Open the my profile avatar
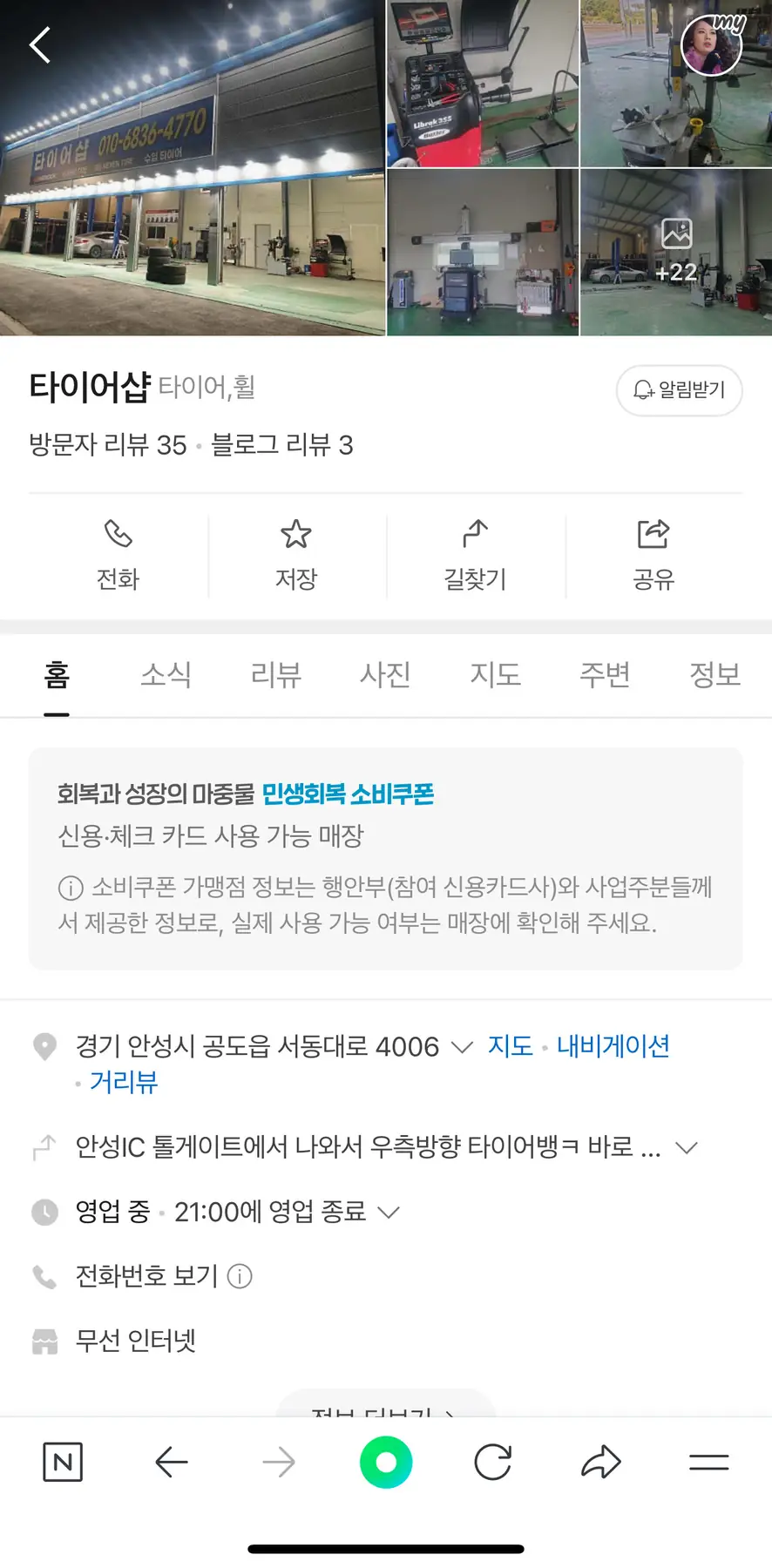This screenshot has height=1568, width=772. (x=711, y=45)
